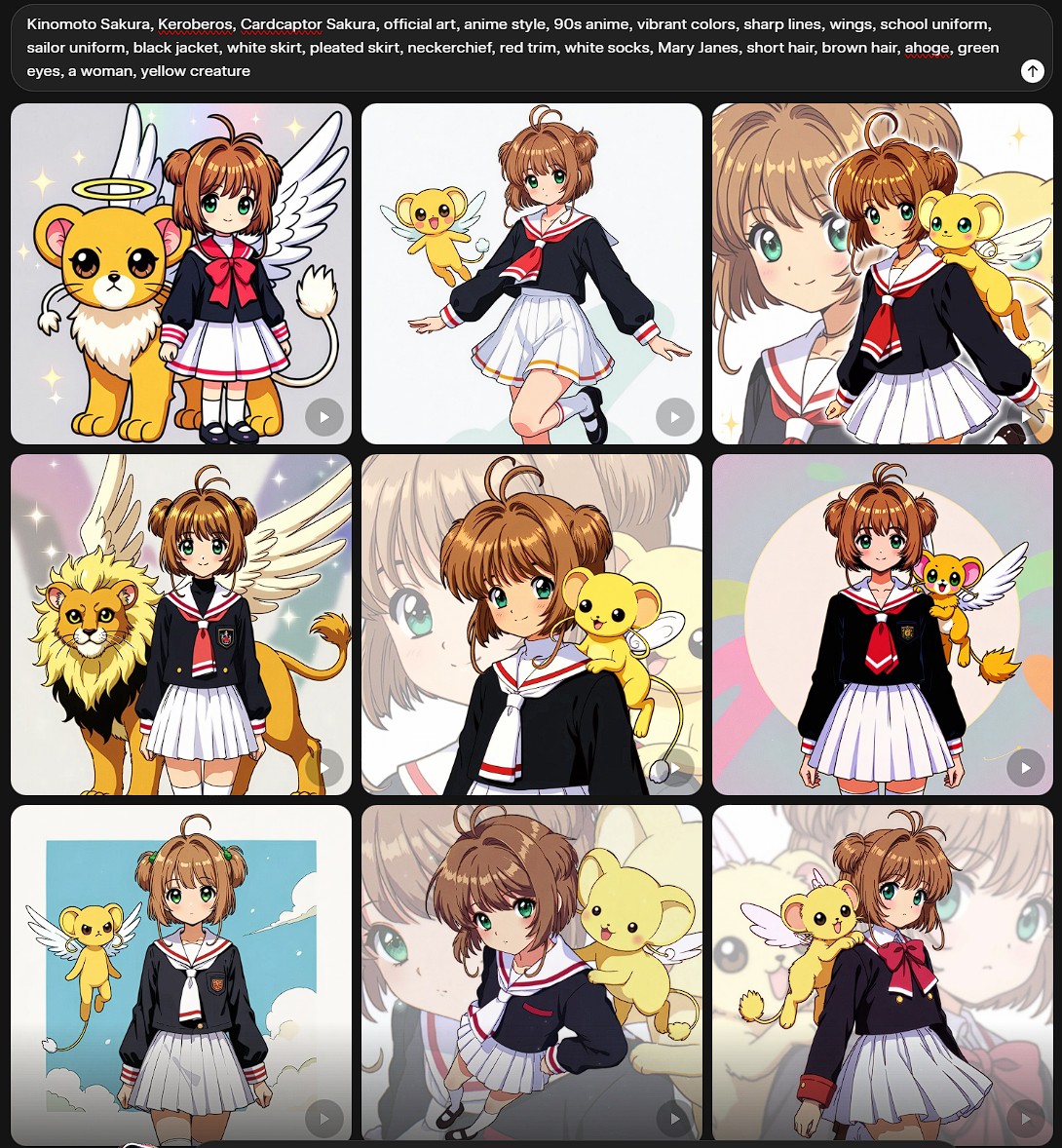Open the image with the dark red bow
The width and height of the screenshot is (1062, 1148).
click(883, 975)
